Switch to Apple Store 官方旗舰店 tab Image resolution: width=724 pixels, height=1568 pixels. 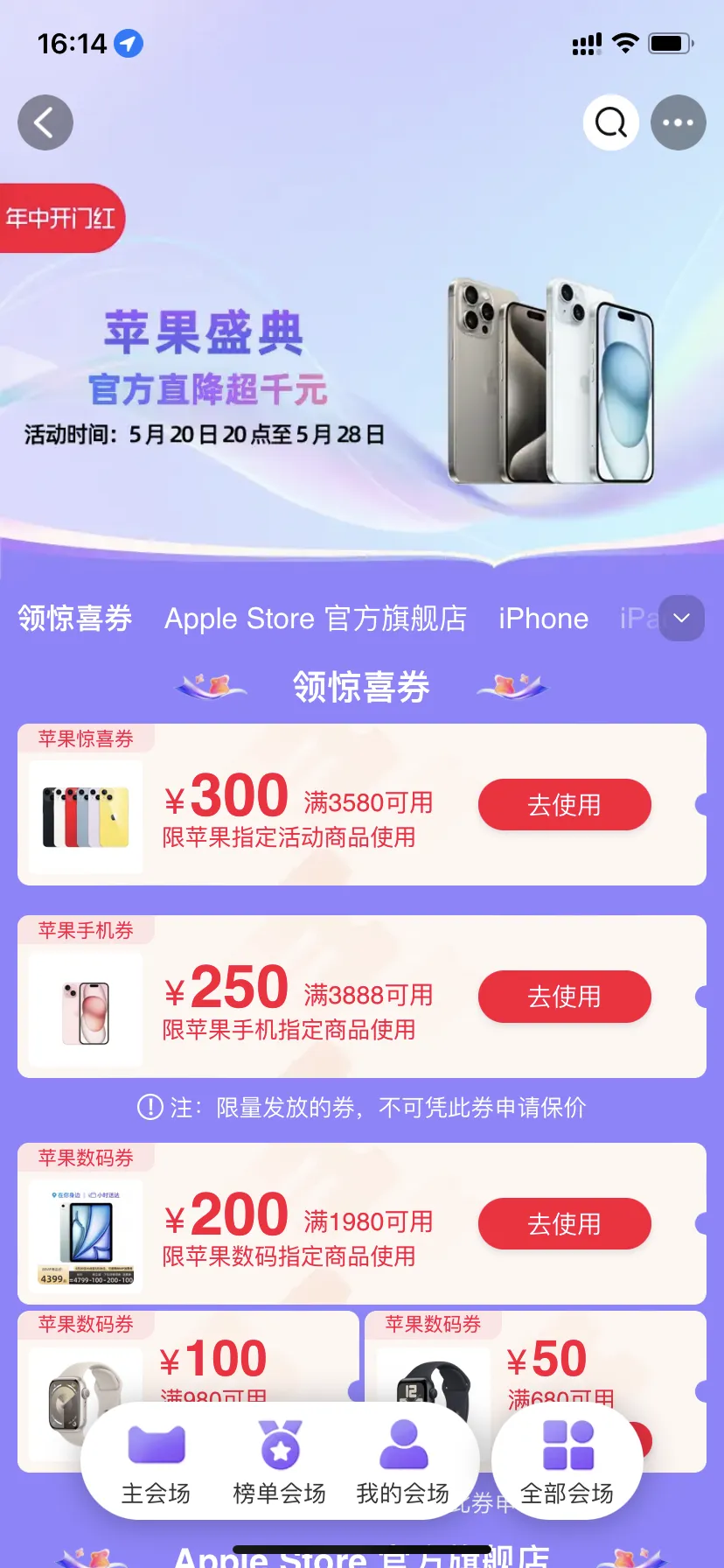[x=316, y=619]
